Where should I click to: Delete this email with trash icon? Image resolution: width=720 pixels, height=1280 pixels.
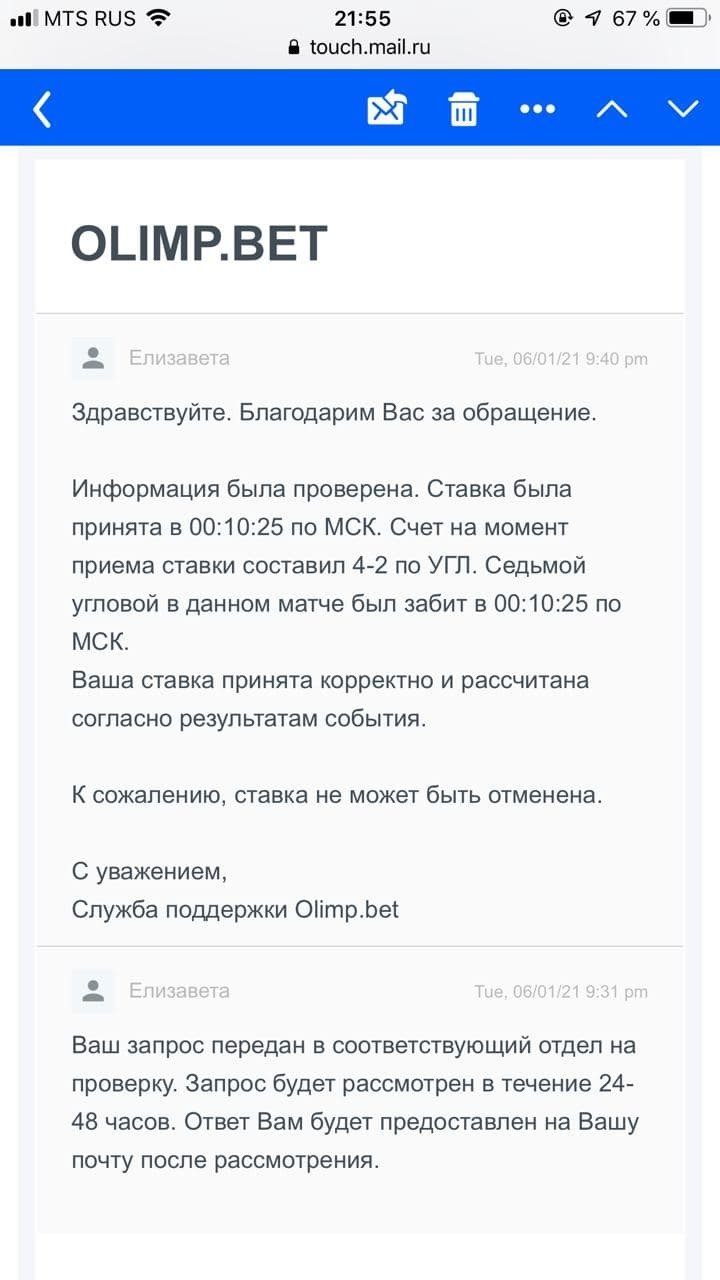pos(463,109)
